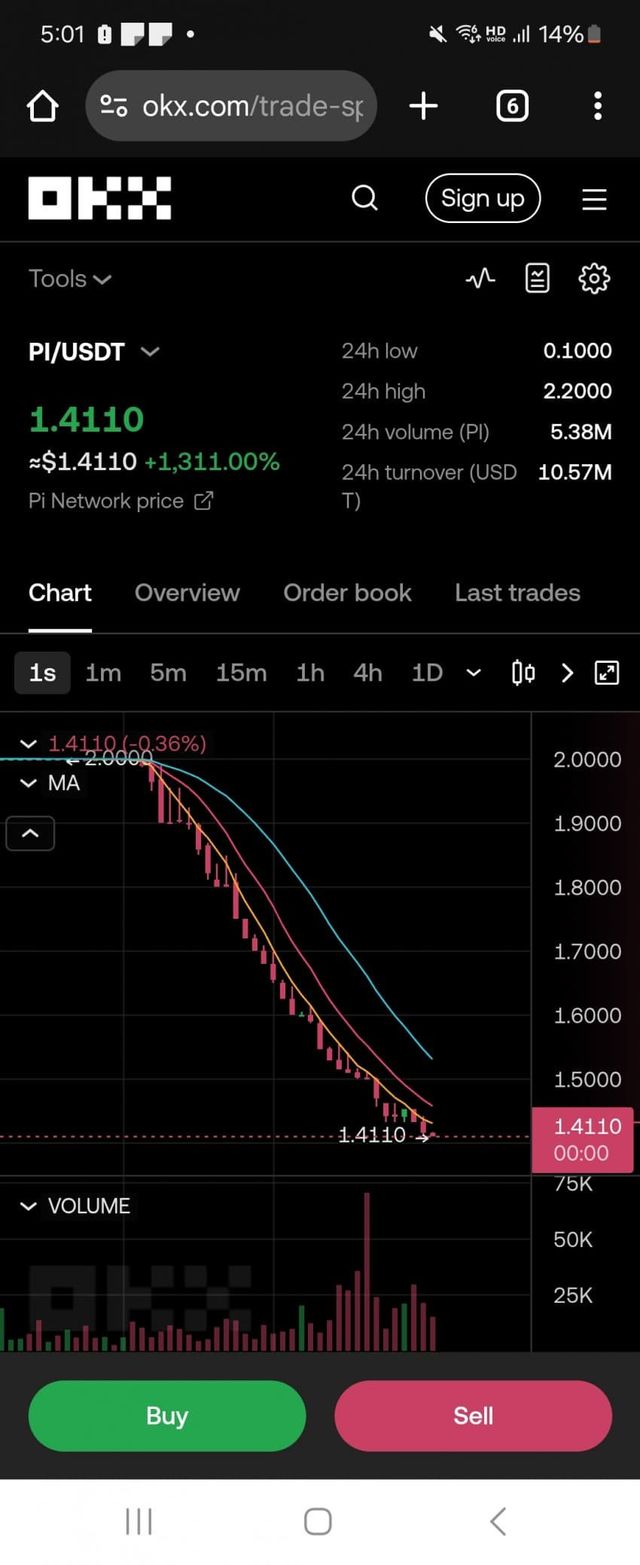This screenshot has height=1565, width=640.
Task: Tap the Sign up button
Action: click(x=482, y=198)
